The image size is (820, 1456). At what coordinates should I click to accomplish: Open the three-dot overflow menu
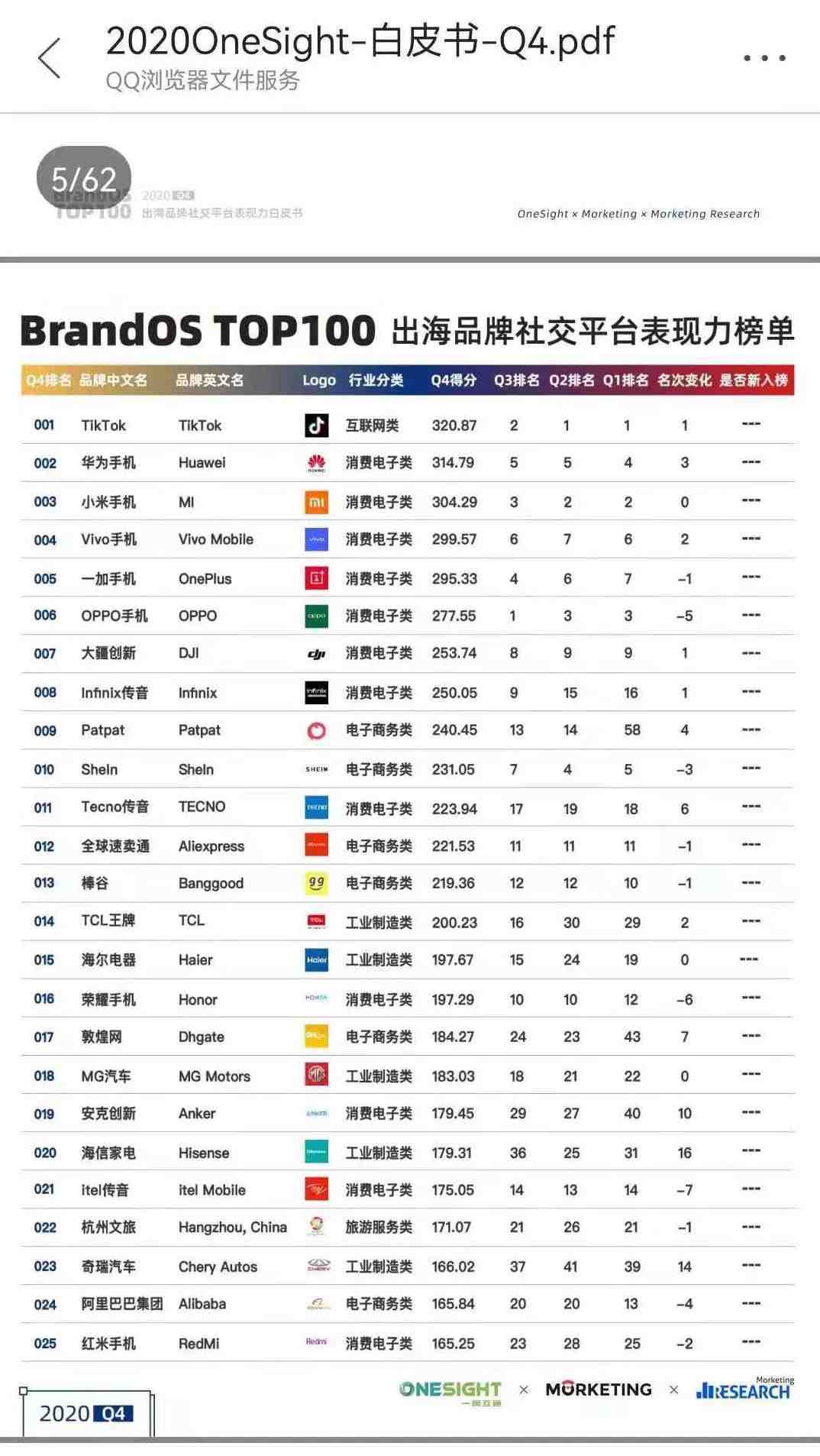click(x=764, y=58)
